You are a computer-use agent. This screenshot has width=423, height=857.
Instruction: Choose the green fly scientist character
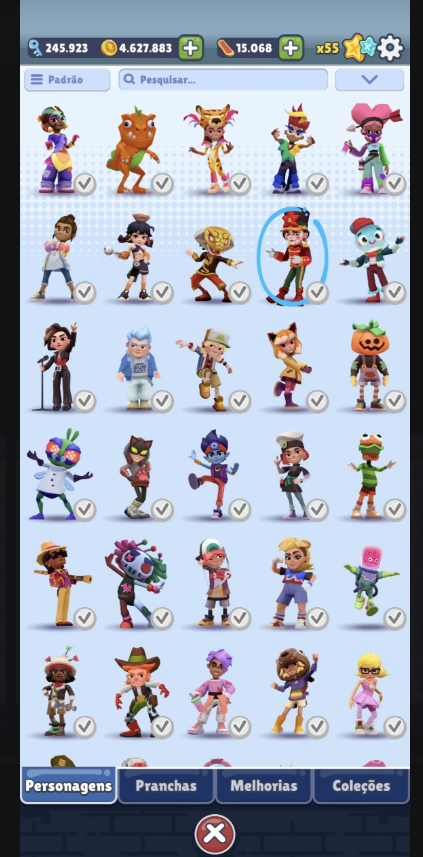click(59, 474)
